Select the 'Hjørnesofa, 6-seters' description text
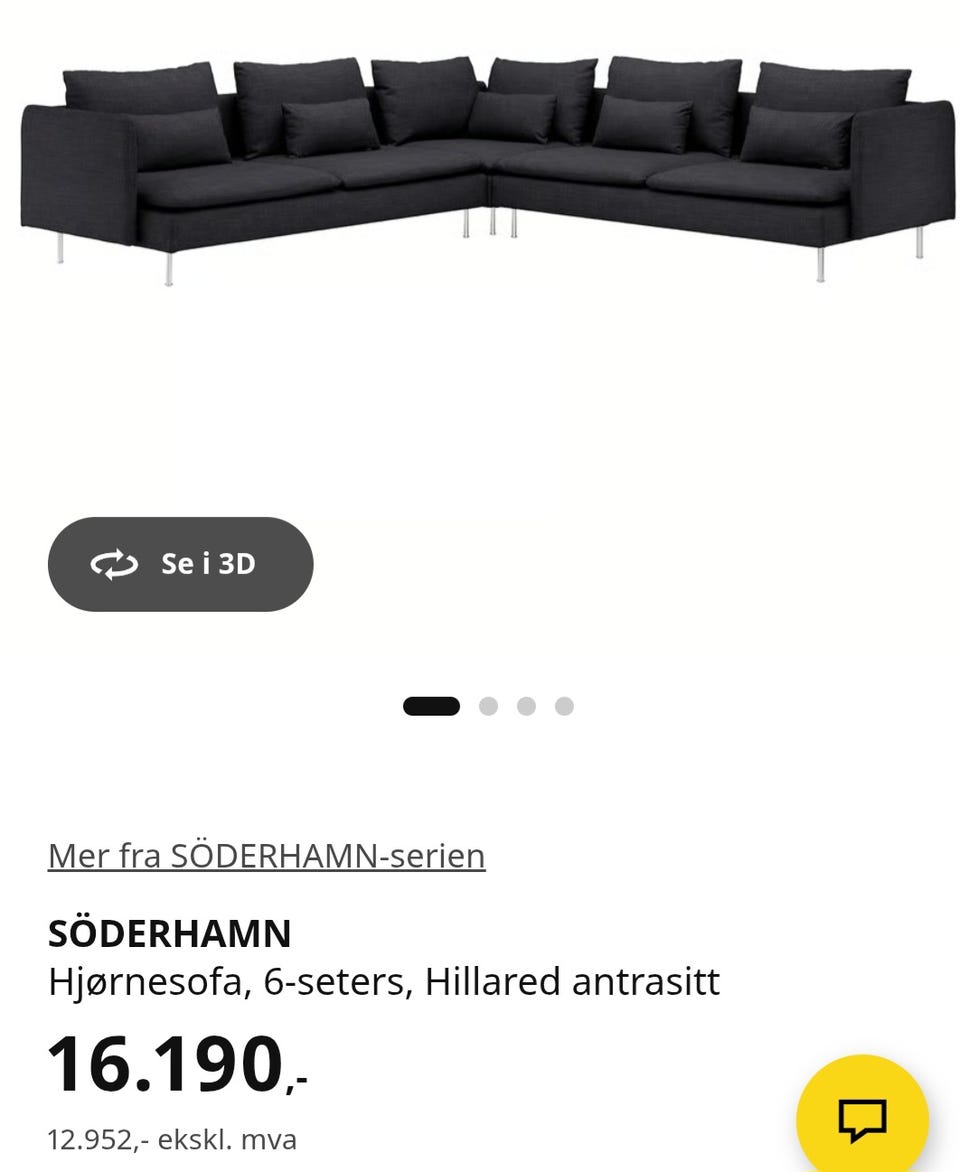 click(383, 983)
